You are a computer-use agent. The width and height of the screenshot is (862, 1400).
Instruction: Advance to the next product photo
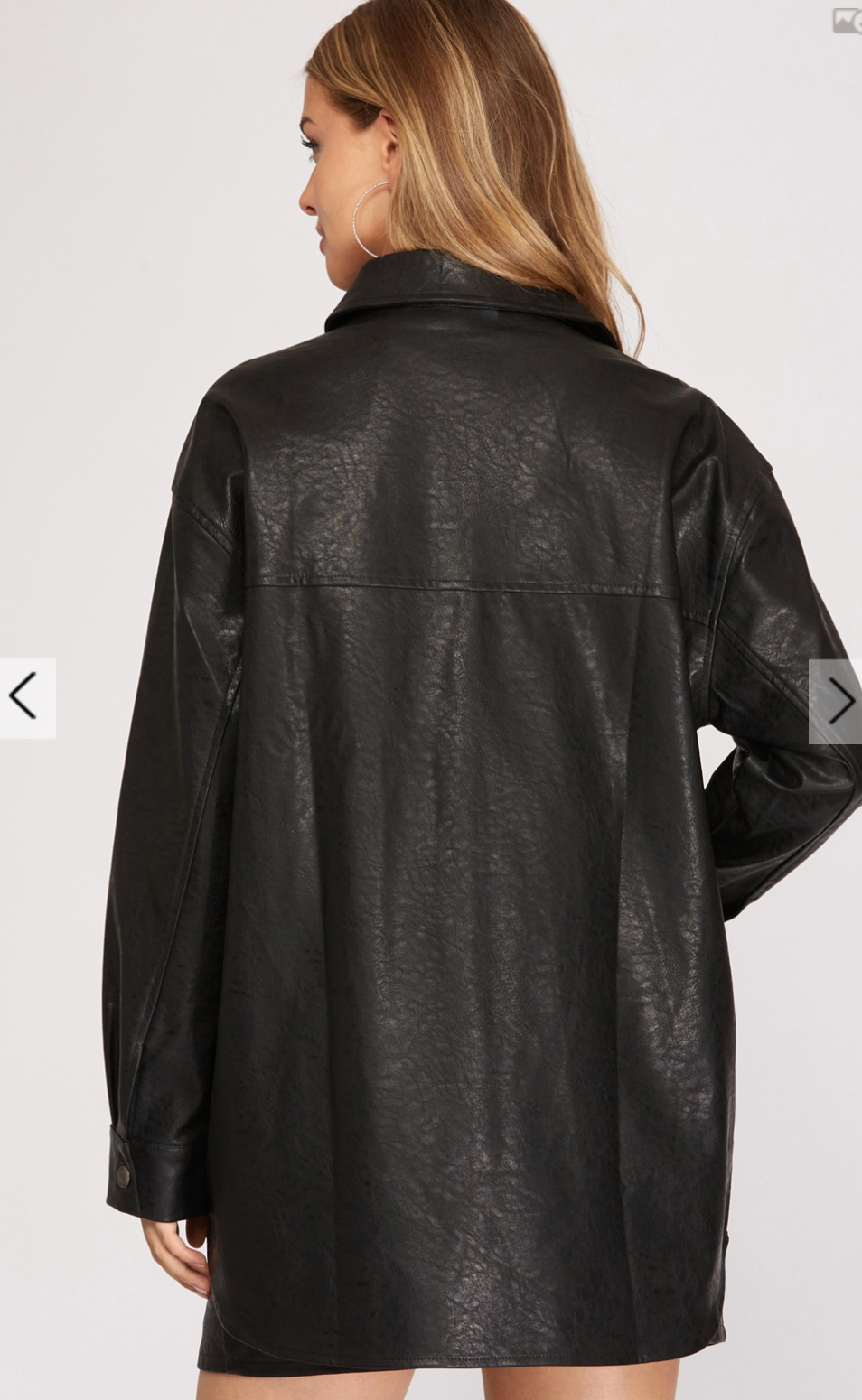[837, 701]
